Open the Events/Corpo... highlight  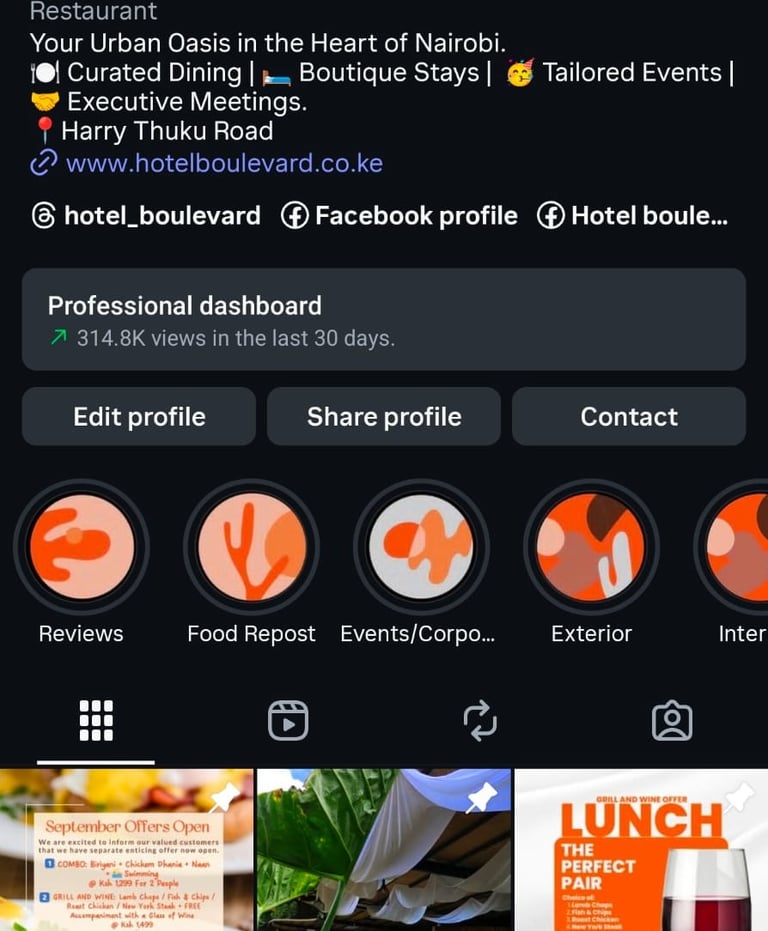click(x=421, y=547)
